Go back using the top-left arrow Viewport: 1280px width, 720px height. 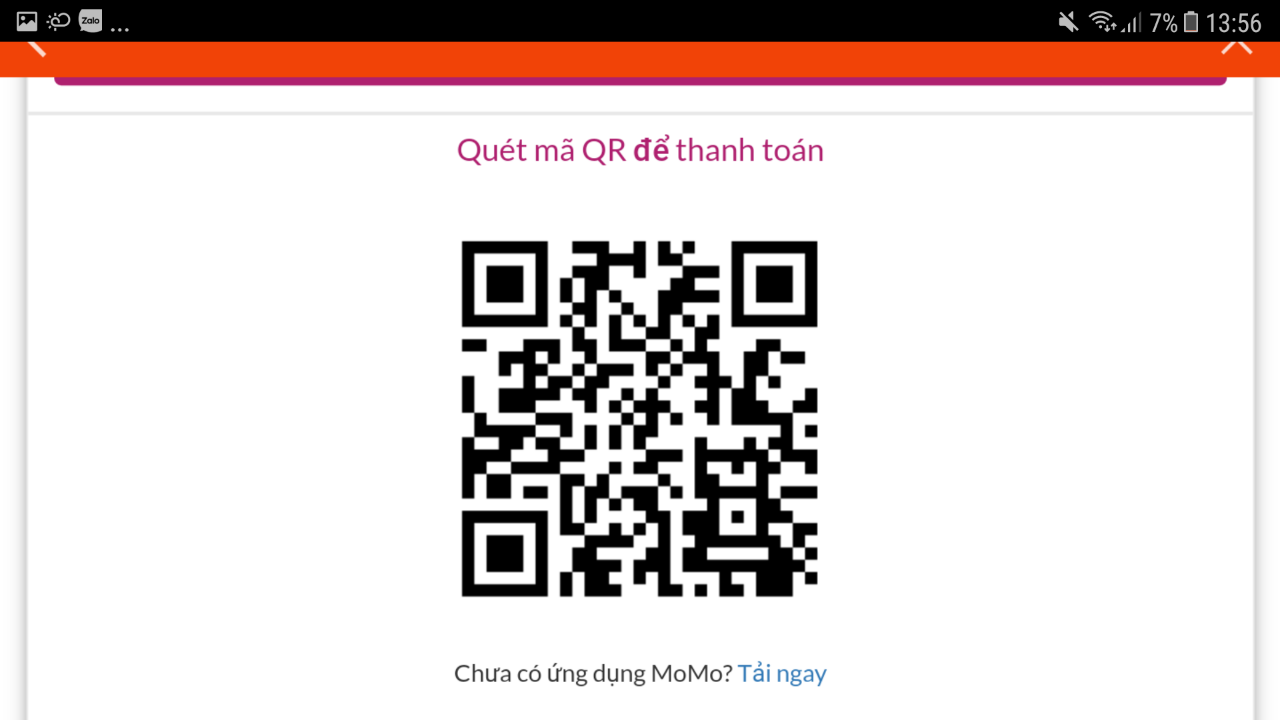37,48
